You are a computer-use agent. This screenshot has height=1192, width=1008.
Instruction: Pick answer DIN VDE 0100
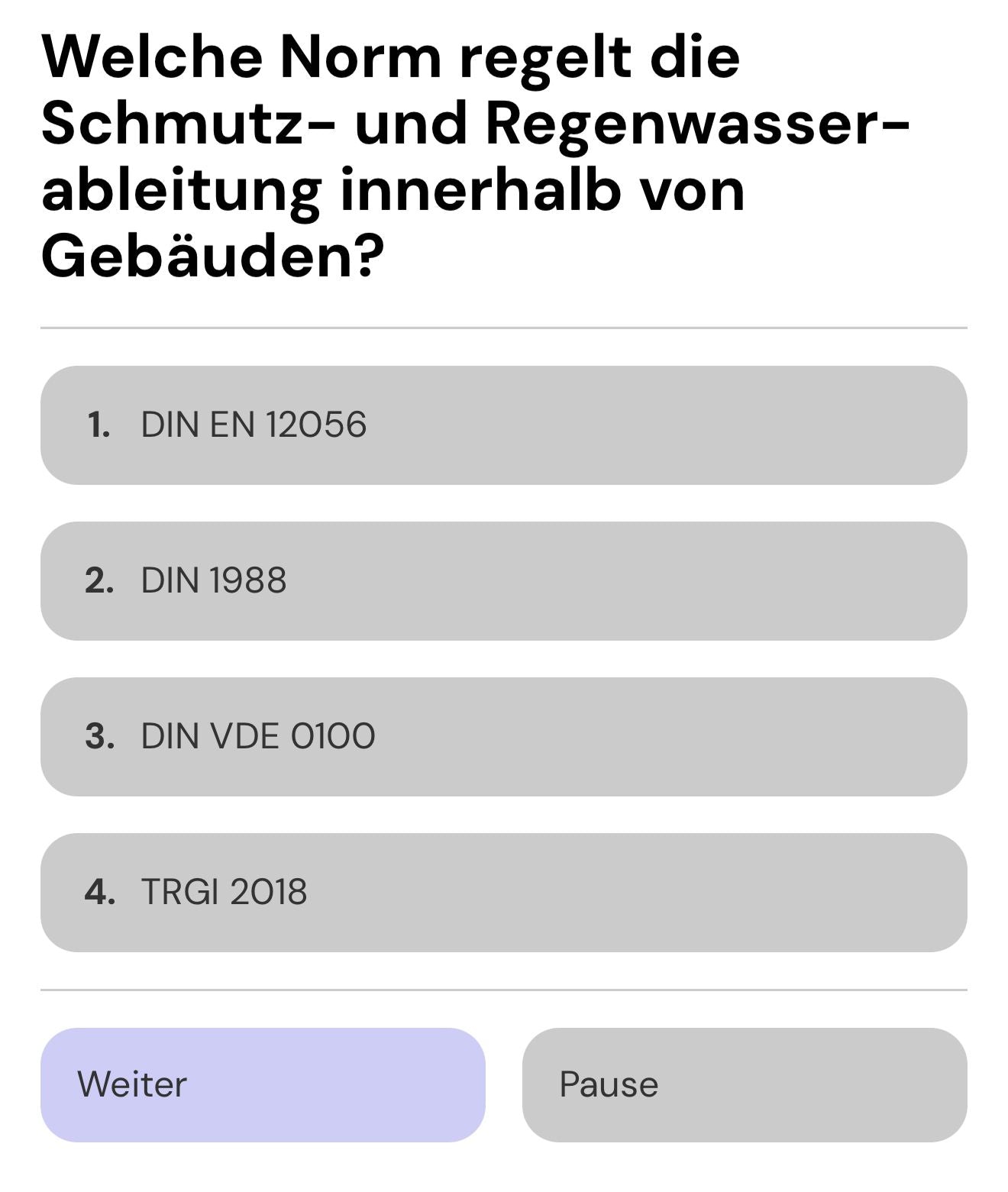pyautogui.click(x=503, y=737)
